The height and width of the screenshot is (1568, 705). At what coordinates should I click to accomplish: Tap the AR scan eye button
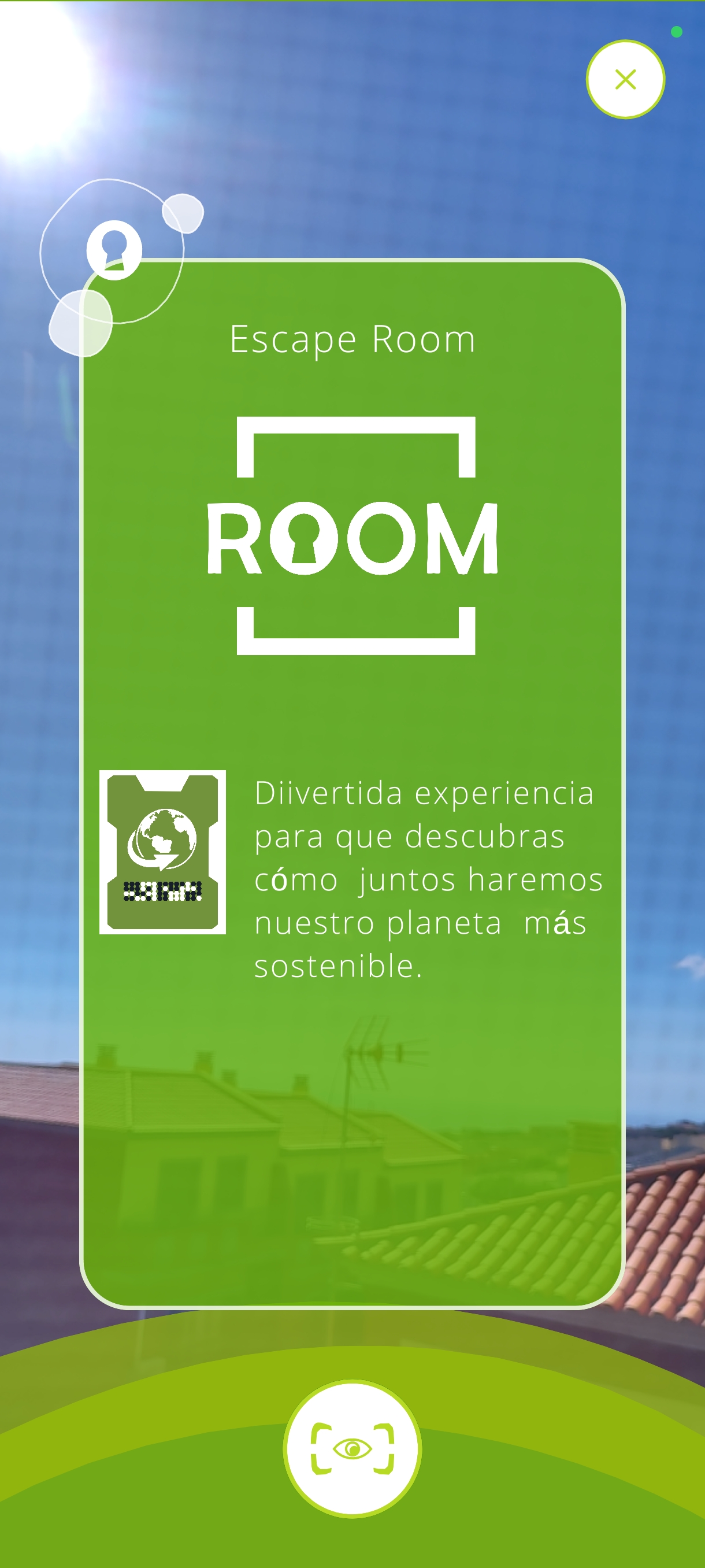(x=352, y=1448)
